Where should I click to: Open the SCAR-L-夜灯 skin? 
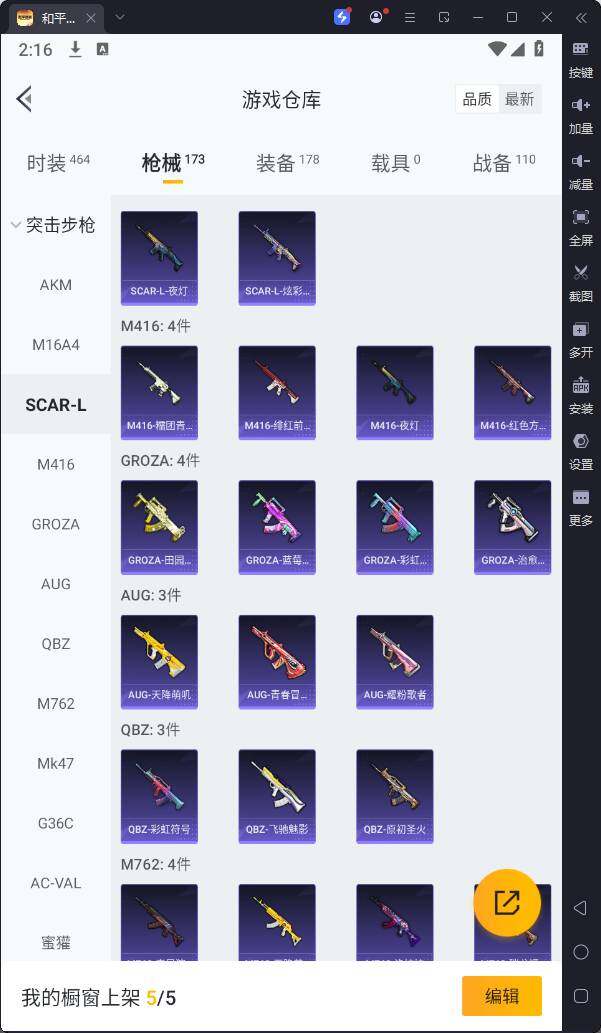[159, 257]
